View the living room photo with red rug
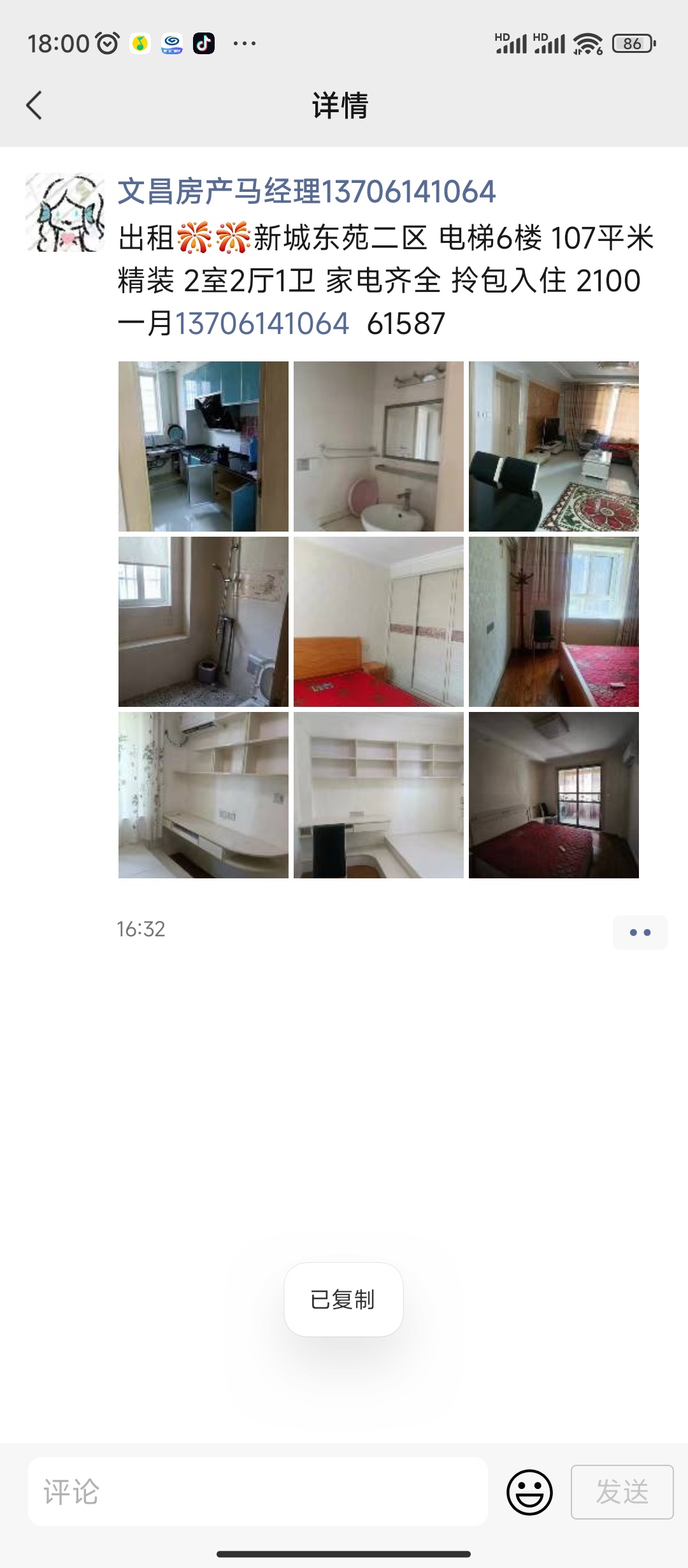The width and height of the screenshot is (688, 1568). coord(554,446)
